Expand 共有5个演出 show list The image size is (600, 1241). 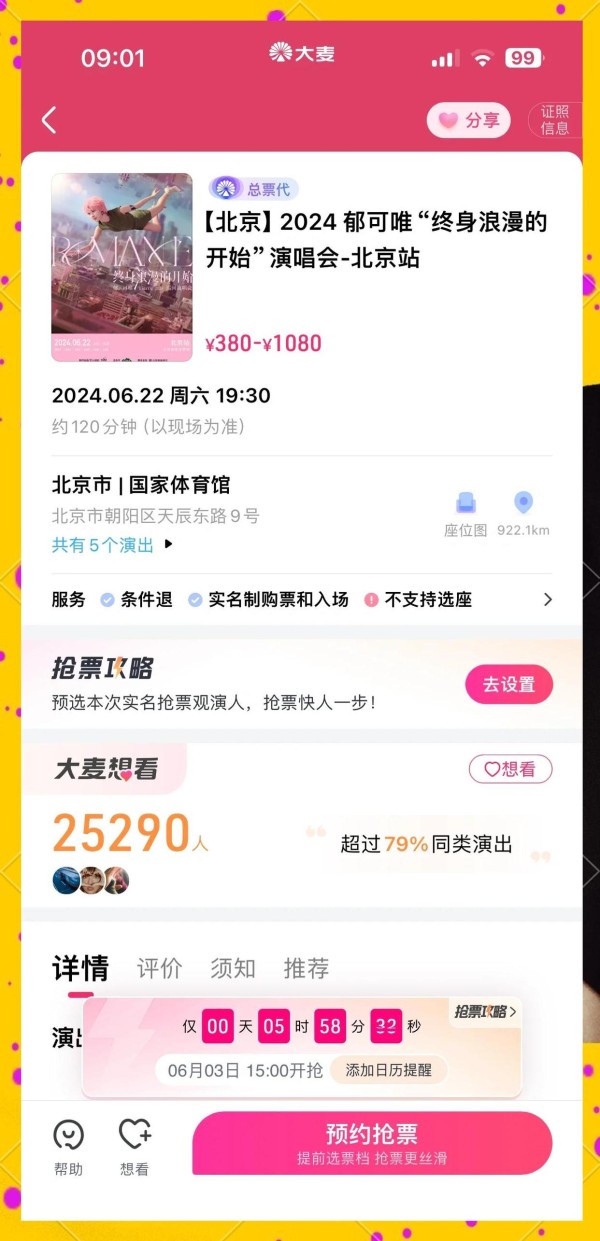tap(112, 545)
